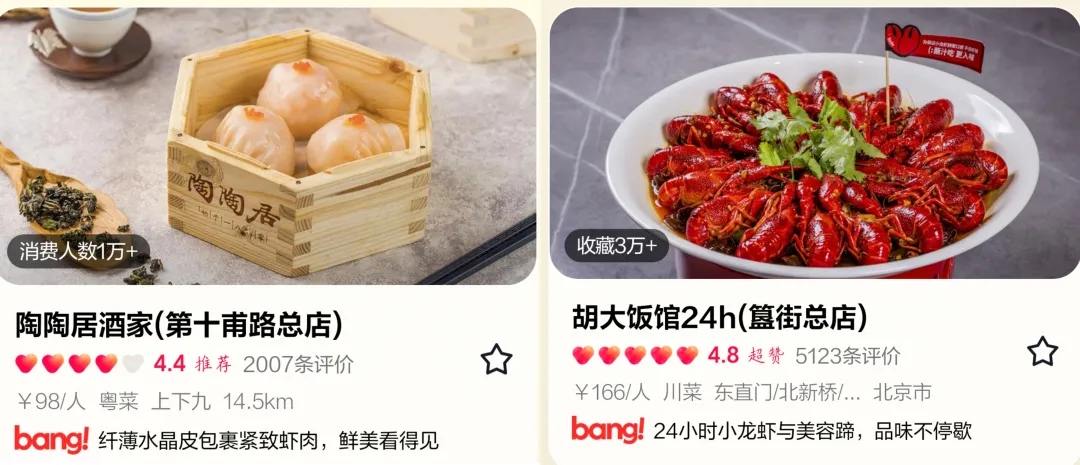Favorite 陶陶居酒家 with the star icon

click(x=496, y=359)
